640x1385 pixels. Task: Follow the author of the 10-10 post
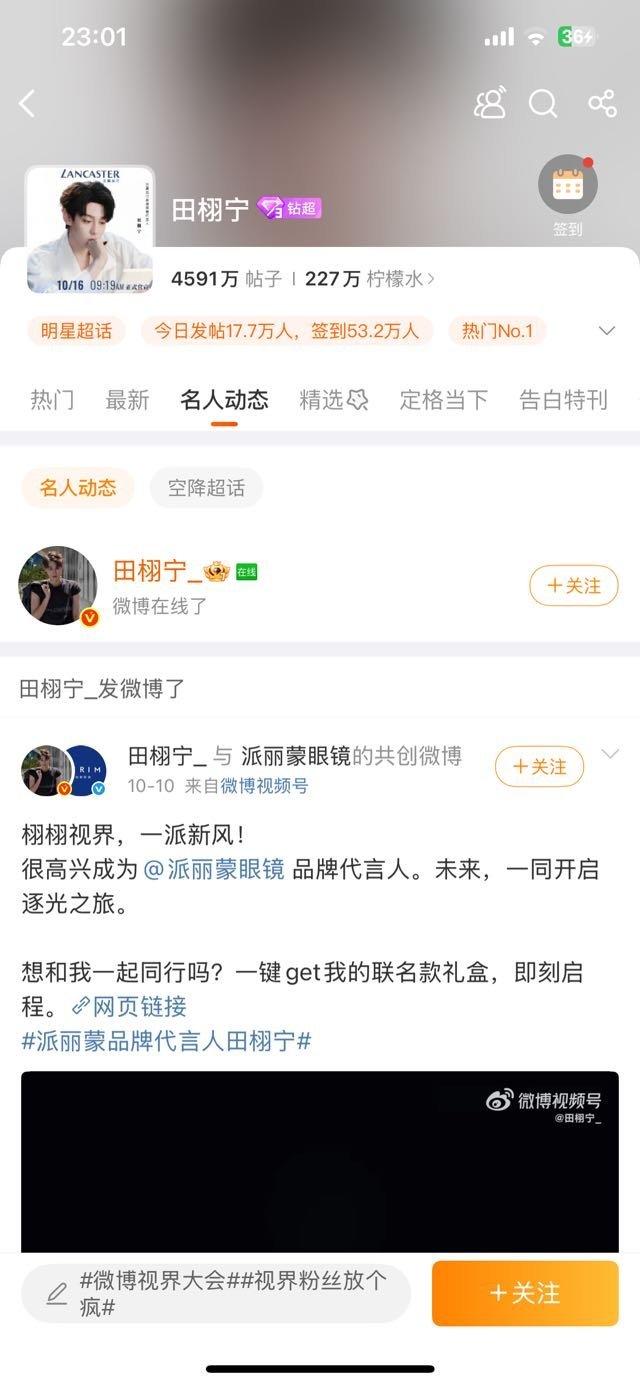pyautogui.click(x=539, y=767)
